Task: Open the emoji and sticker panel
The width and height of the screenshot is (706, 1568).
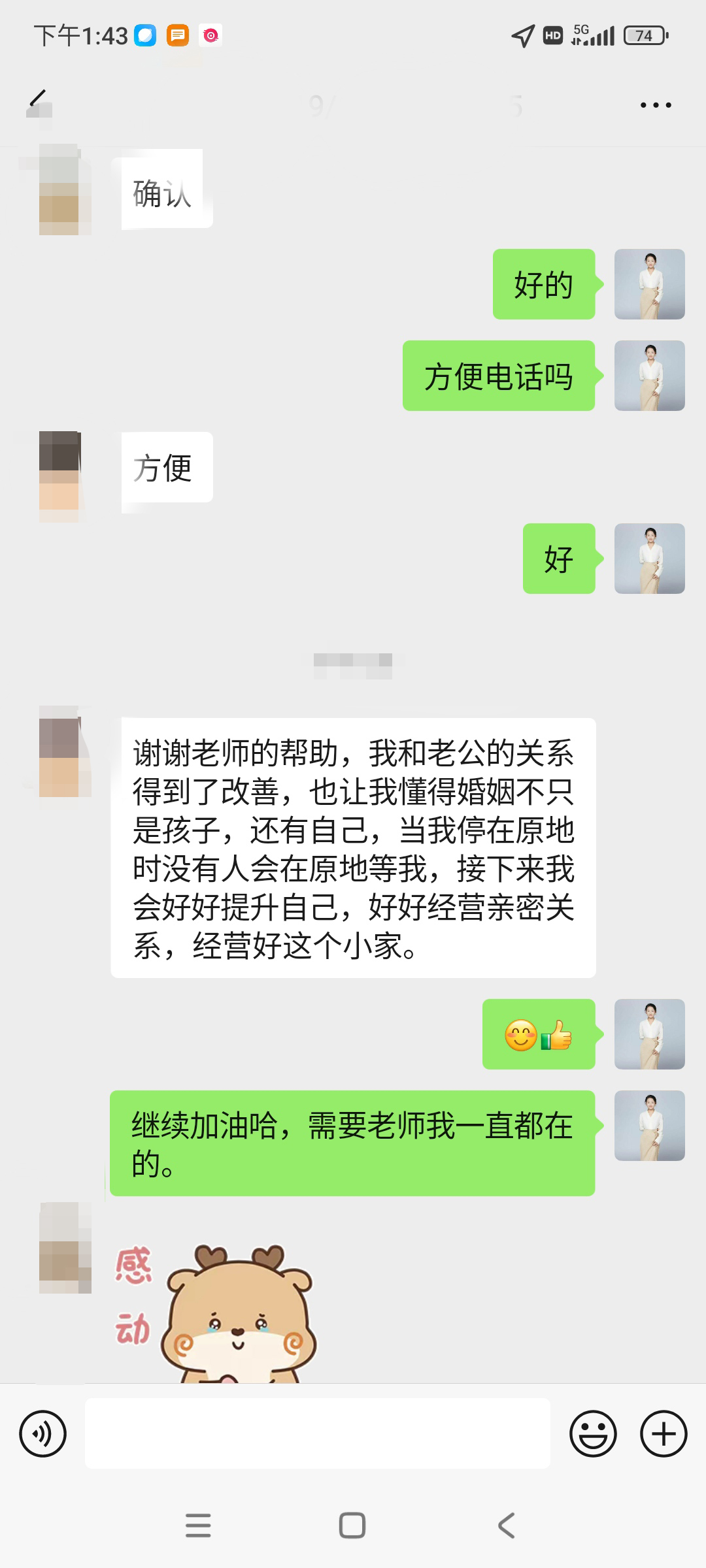Action: click(x=593, y=1434)
